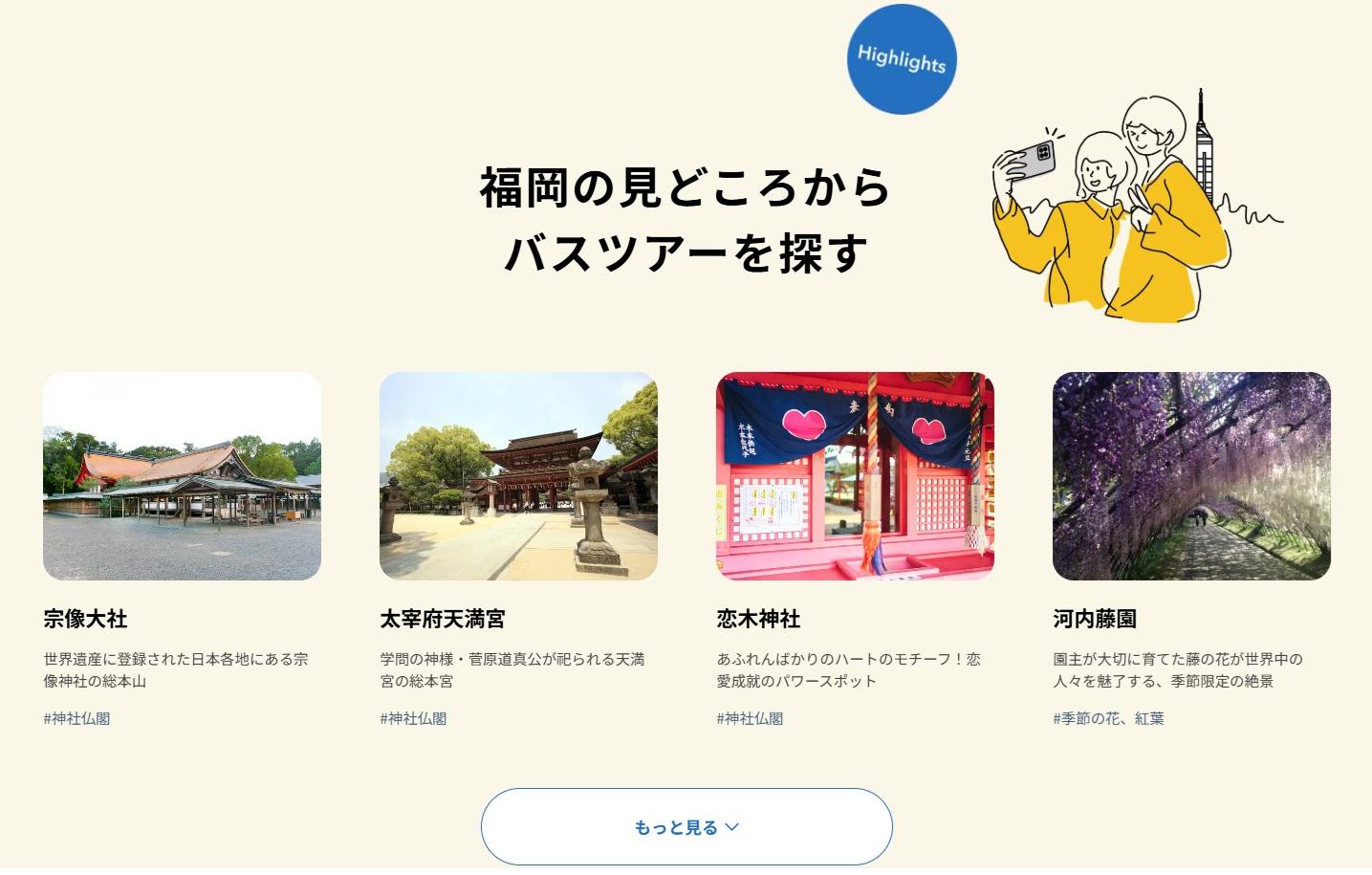Open the 恋木神社 card

click(855, 476)
